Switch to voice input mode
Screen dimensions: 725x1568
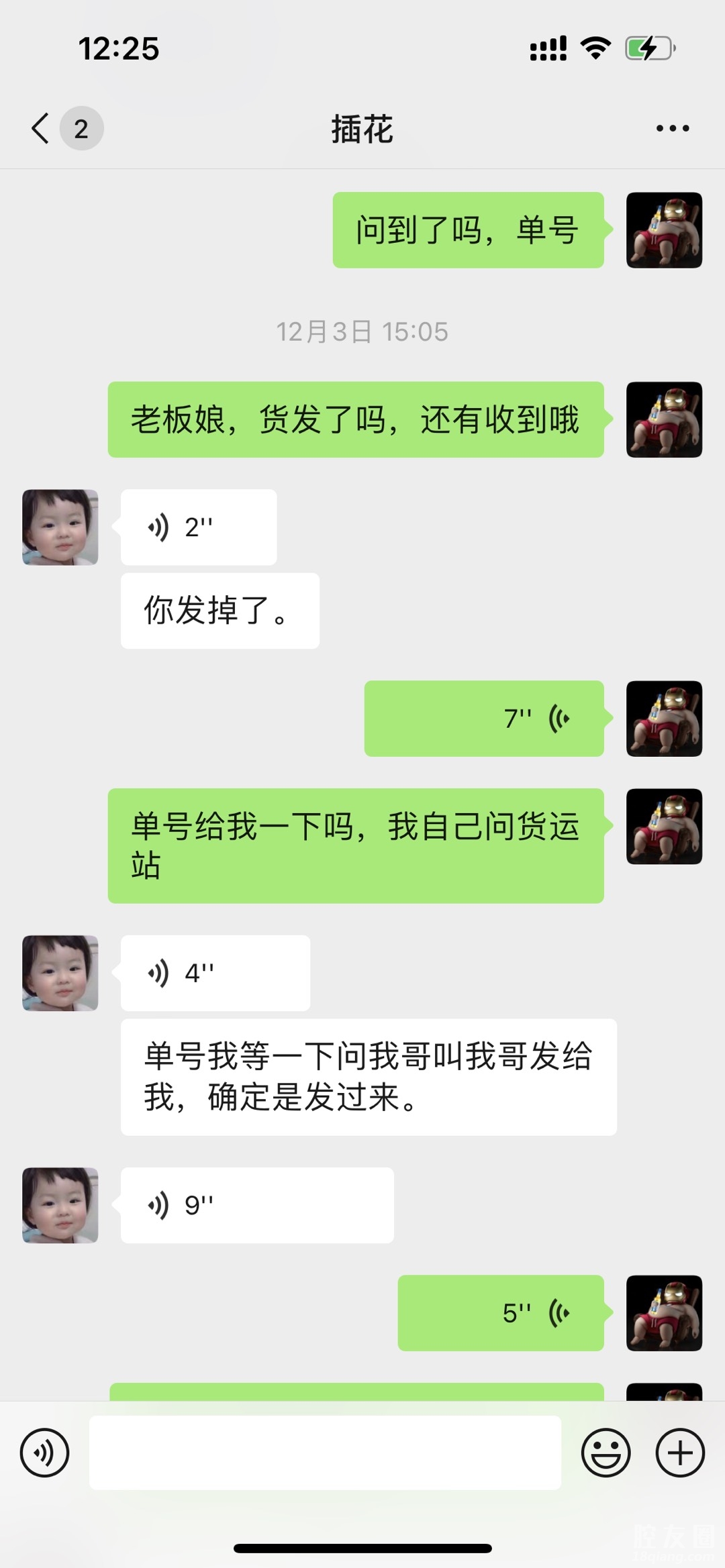point(44,1453)
